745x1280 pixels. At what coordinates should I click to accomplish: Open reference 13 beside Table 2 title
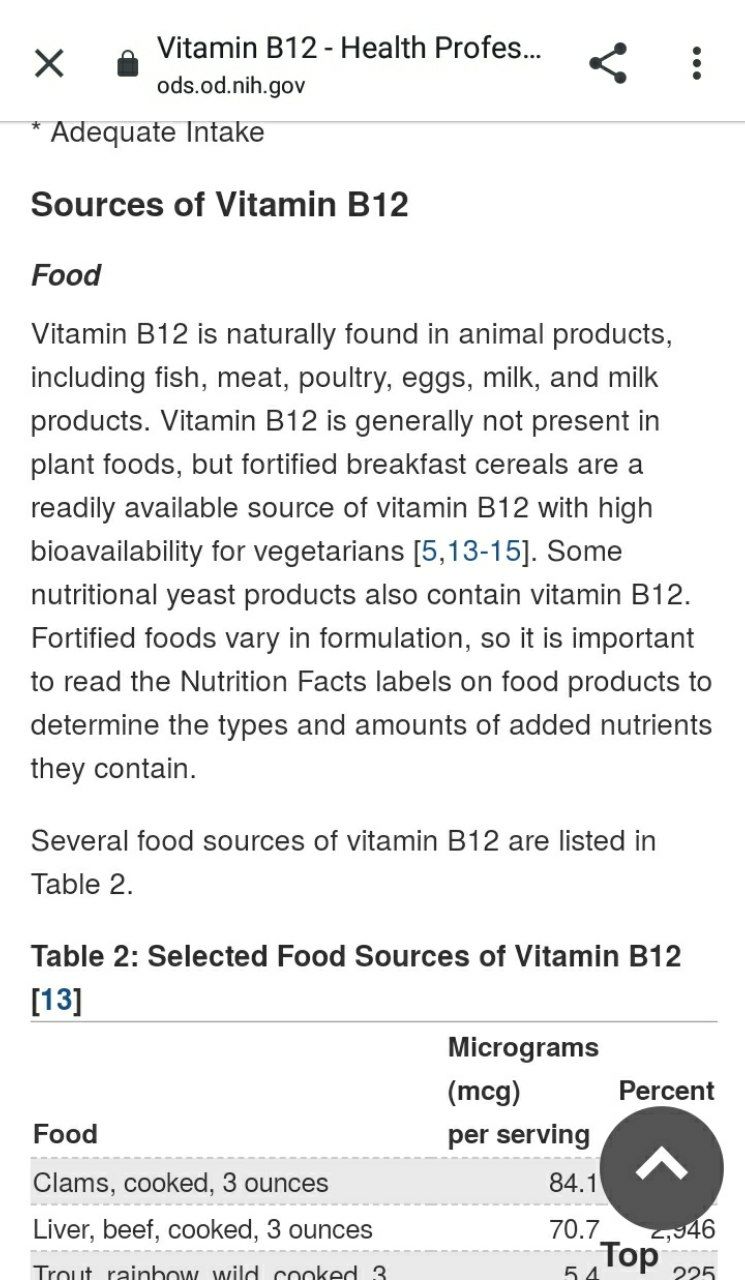[x=56, y=1000]
